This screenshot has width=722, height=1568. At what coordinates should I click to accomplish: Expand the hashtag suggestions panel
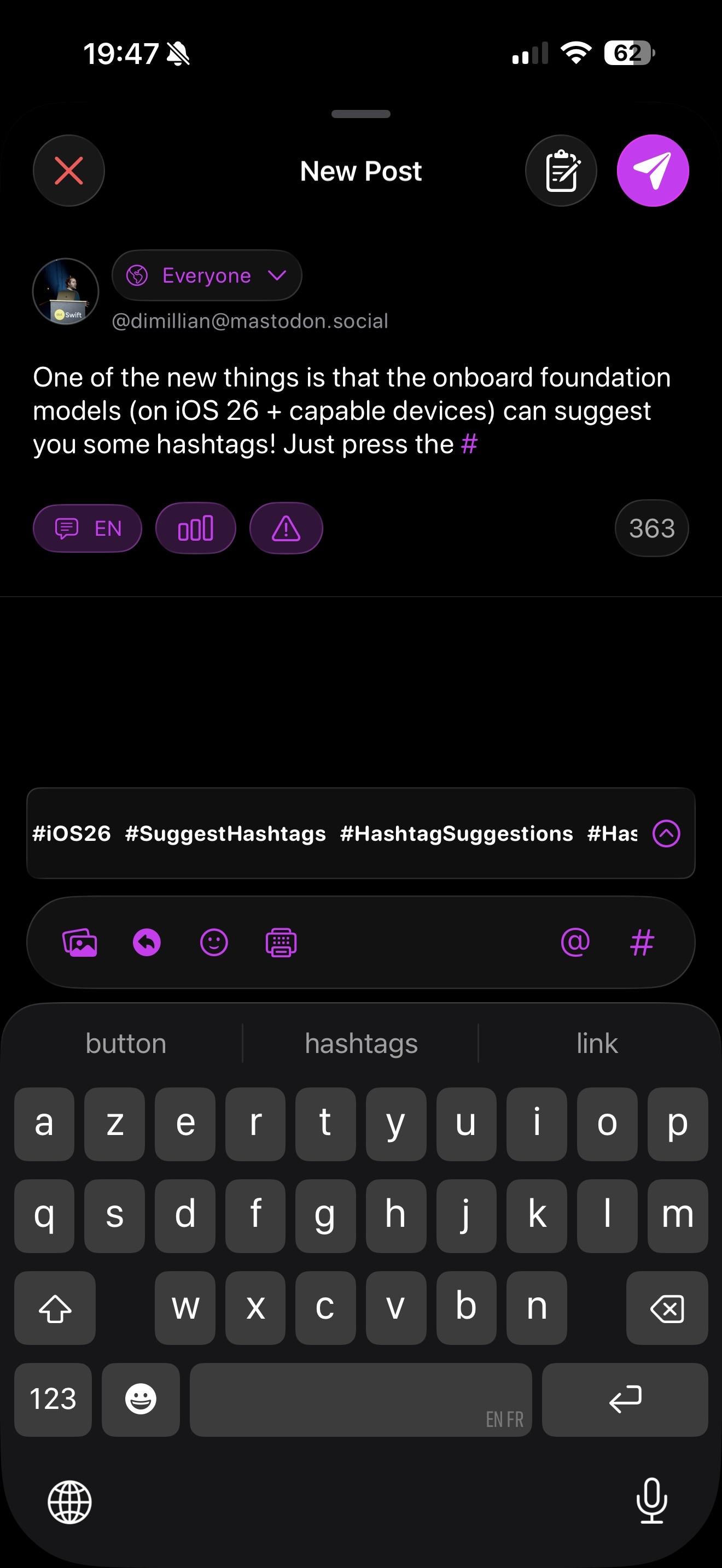666,833
